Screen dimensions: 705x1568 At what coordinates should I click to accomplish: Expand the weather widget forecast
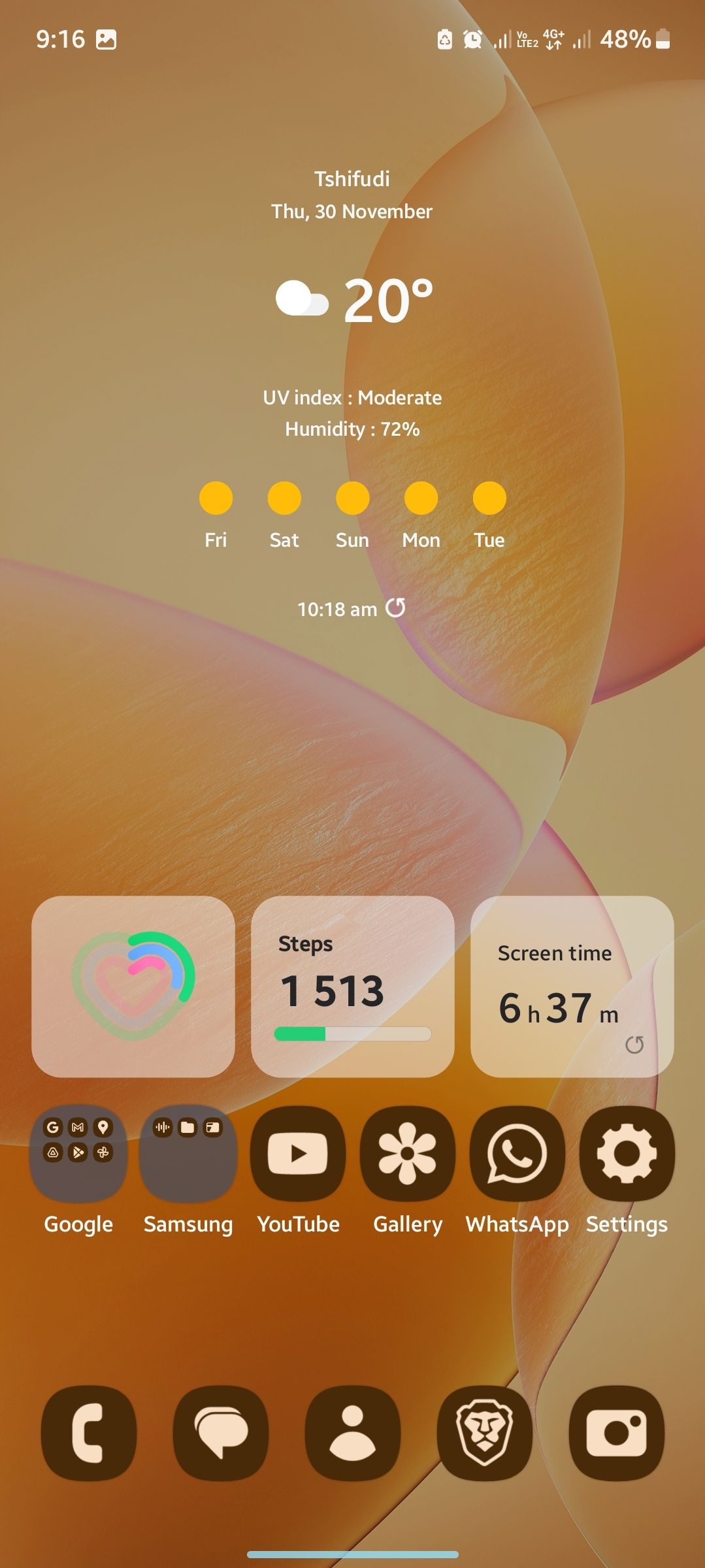pos(353,513)
